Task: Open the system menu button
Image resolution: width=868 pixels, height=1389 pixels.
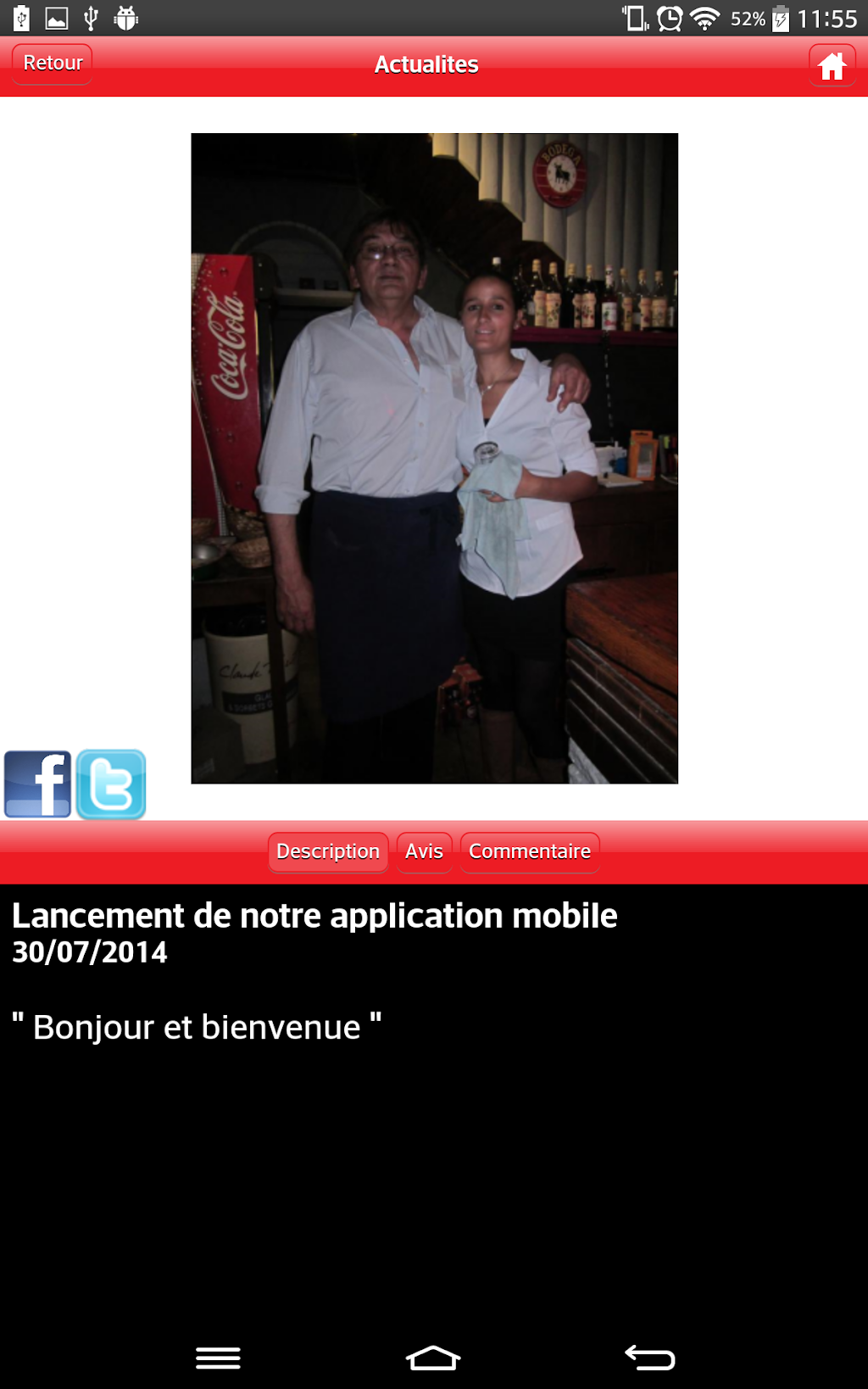Action: (x=218, y=1358)
